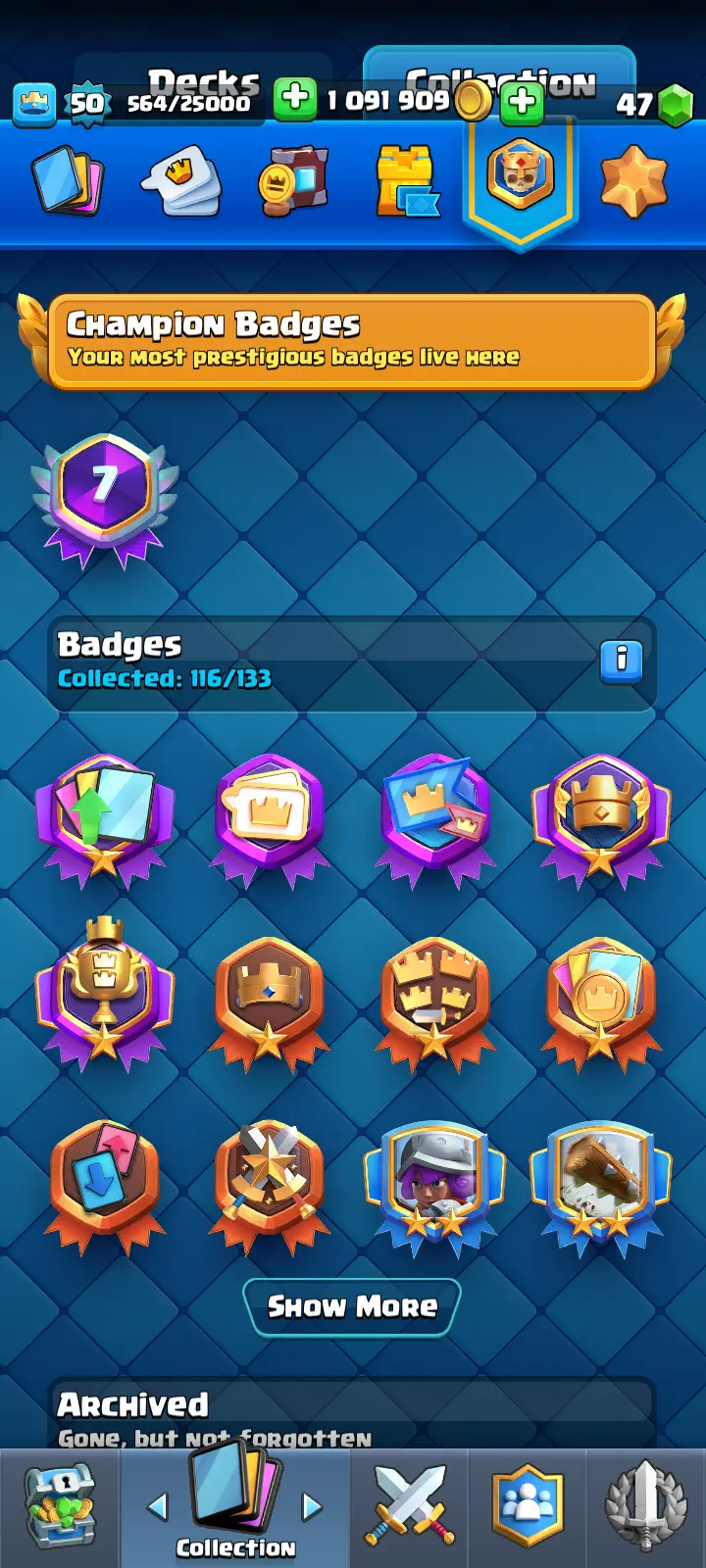
Task: Tap Show More to expand badges
Action: (352, 1306)
